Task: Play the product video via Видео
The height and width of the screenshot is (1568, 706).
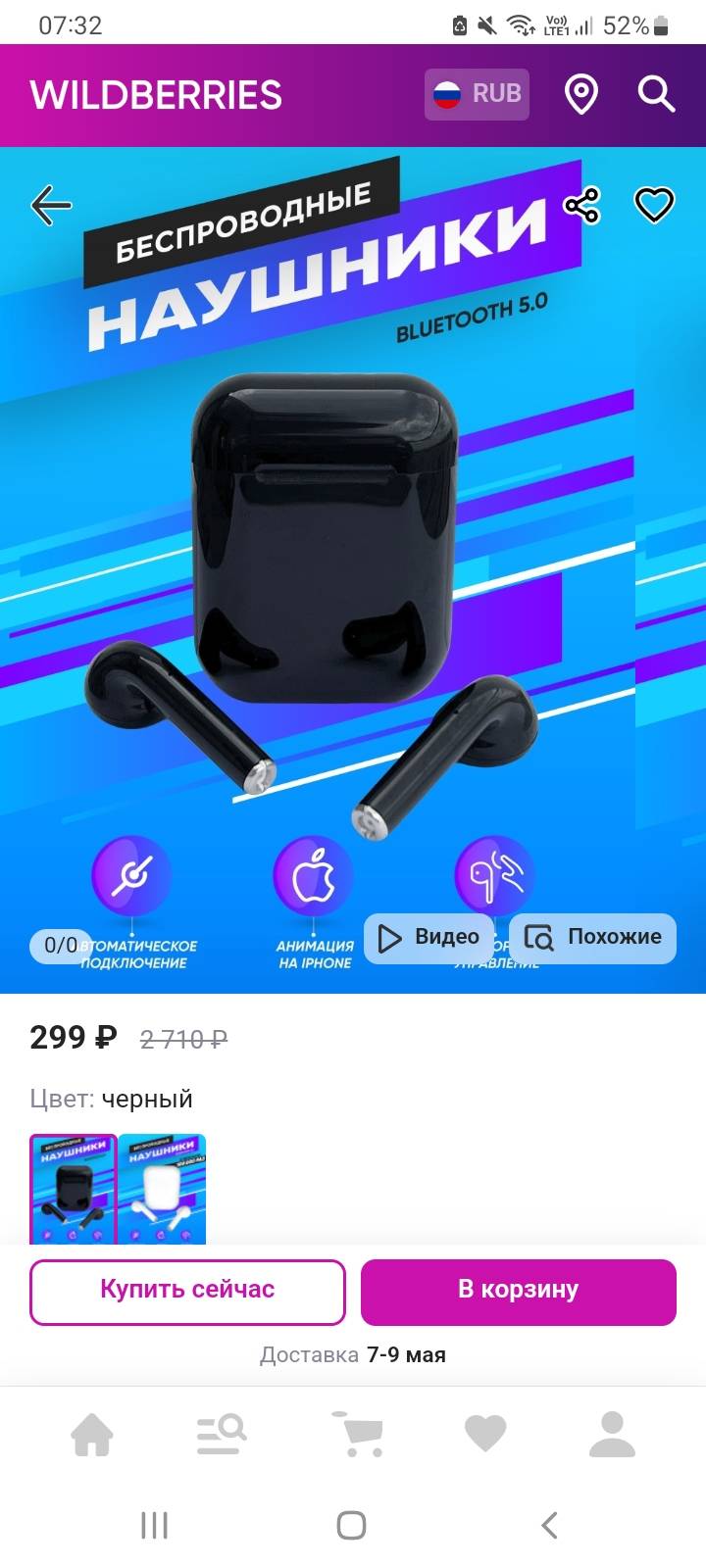Action: 429,937
